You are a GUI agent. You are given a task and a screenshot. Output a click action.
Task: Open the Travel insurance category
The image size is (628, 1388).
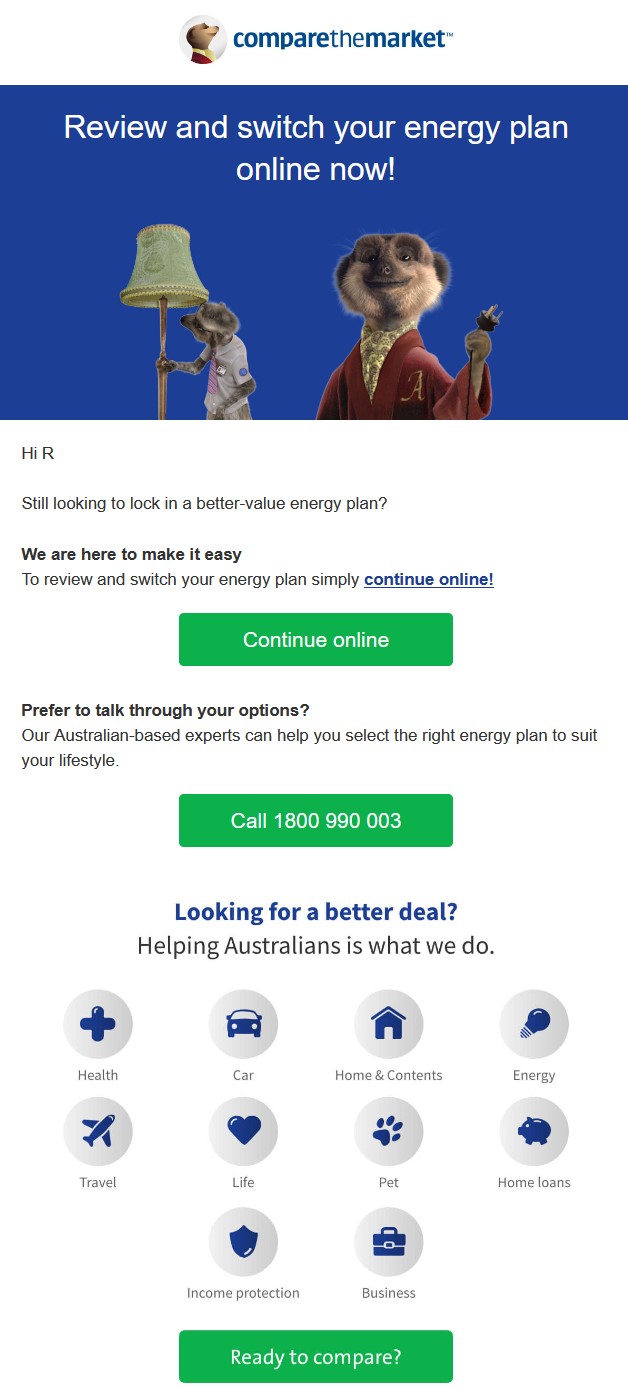tap(98, 1131)
